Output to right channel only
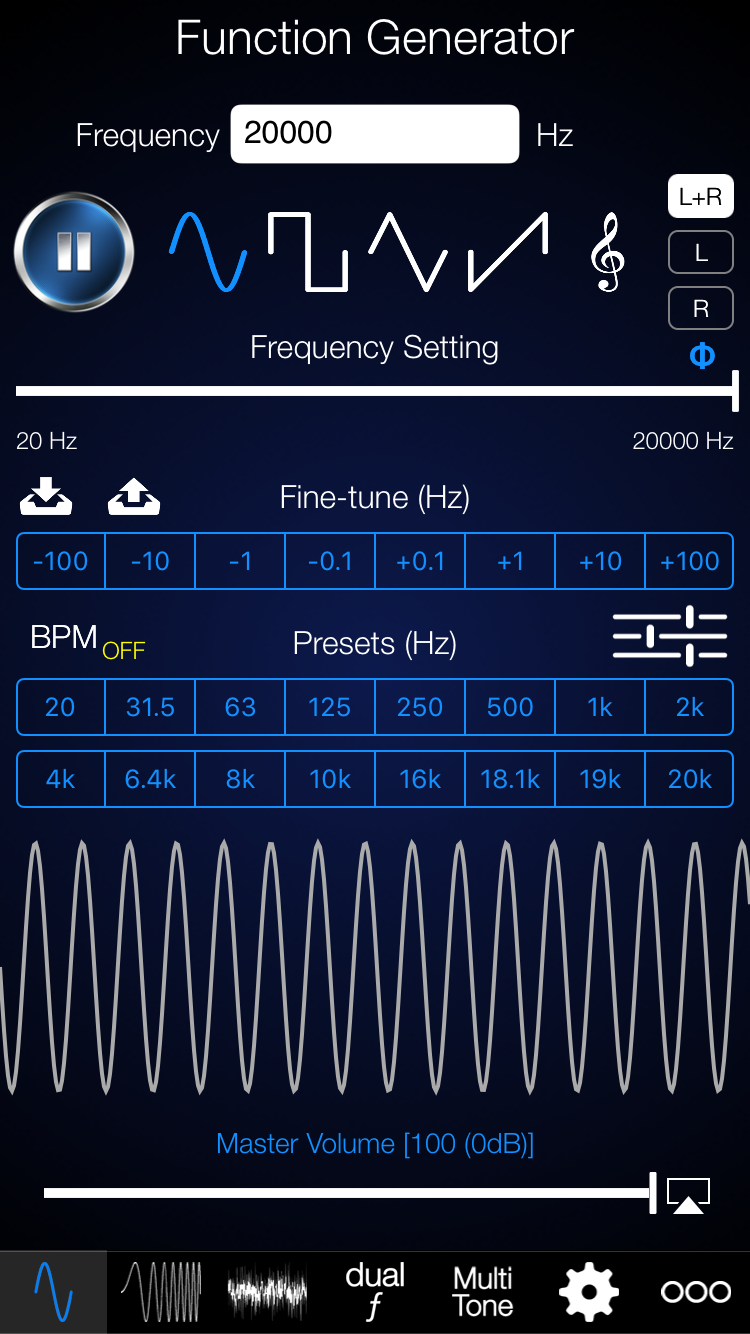 point(700,309)
